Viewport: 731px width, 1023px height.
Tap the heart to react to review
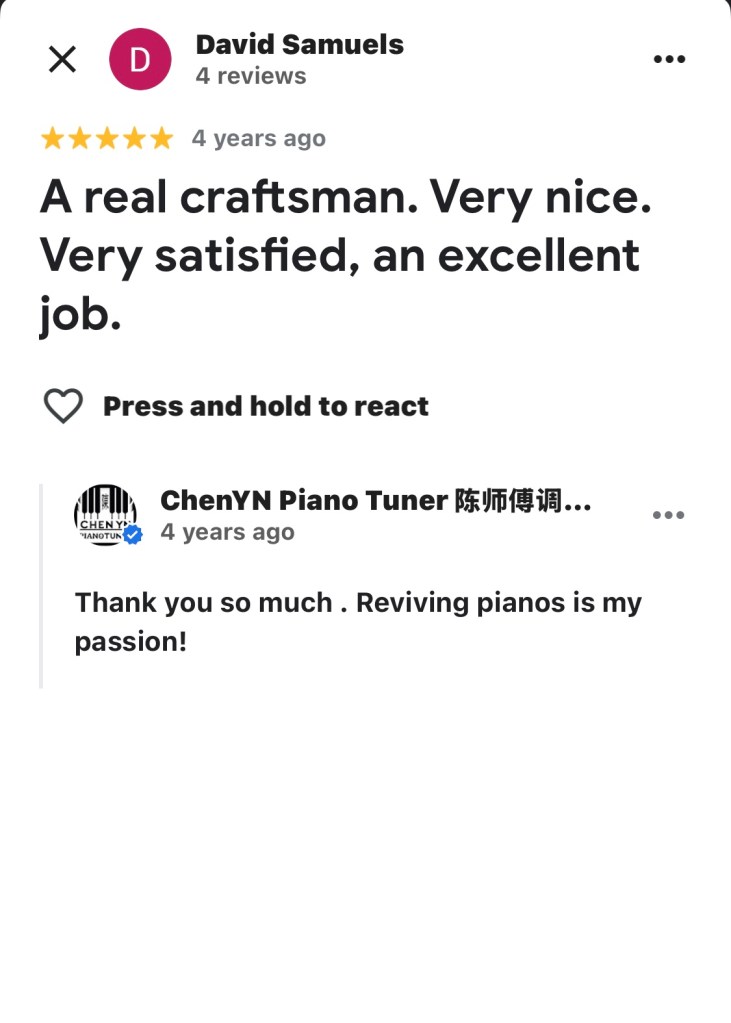tap(63, 406)
